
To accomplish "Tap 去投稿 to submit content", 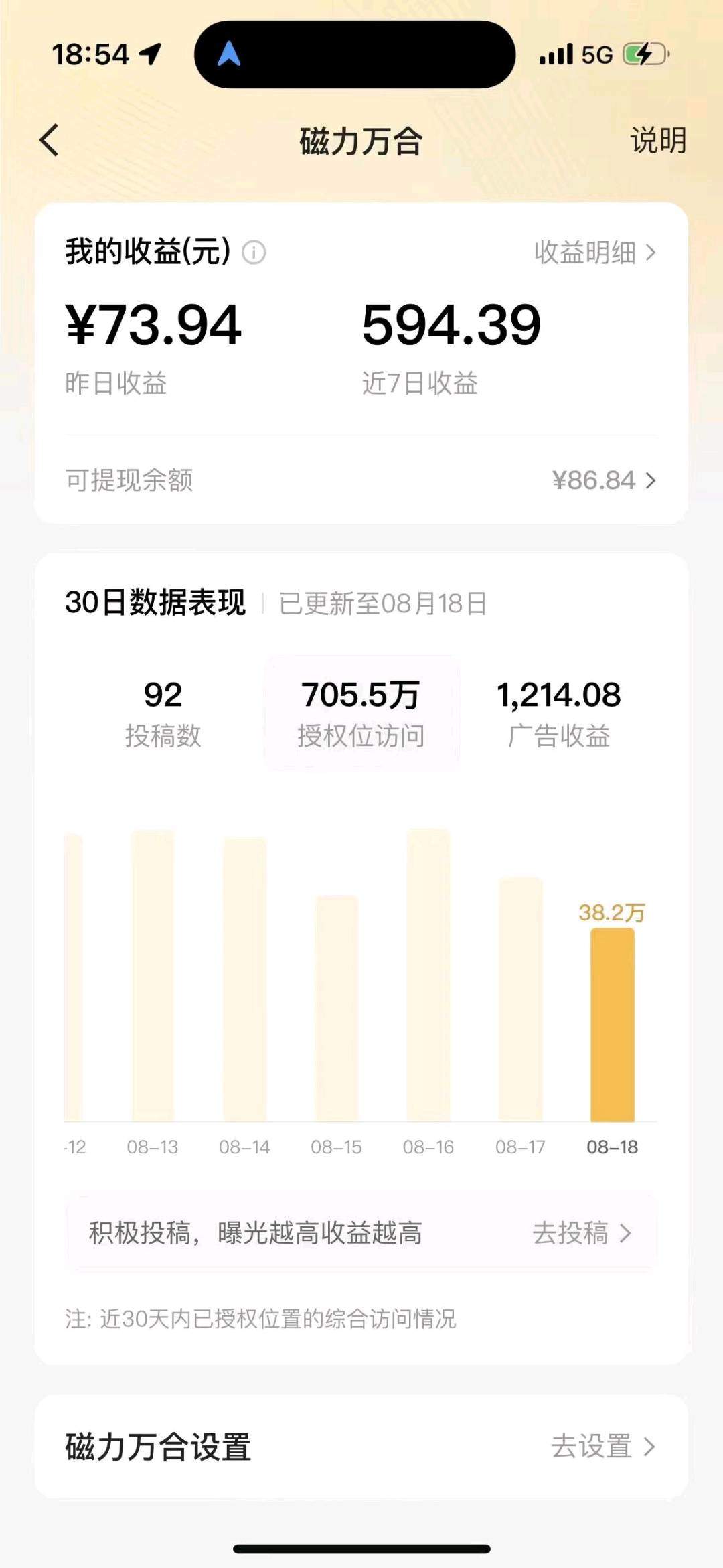I will coord(581,1233).
